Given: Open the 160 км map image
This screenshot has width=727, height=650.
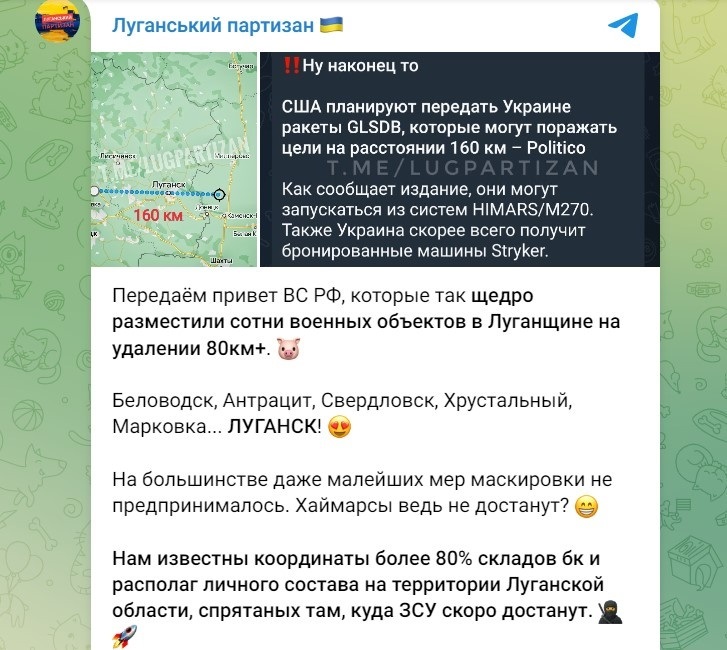Looking at the screenshot, I should [x=173, y=160].
